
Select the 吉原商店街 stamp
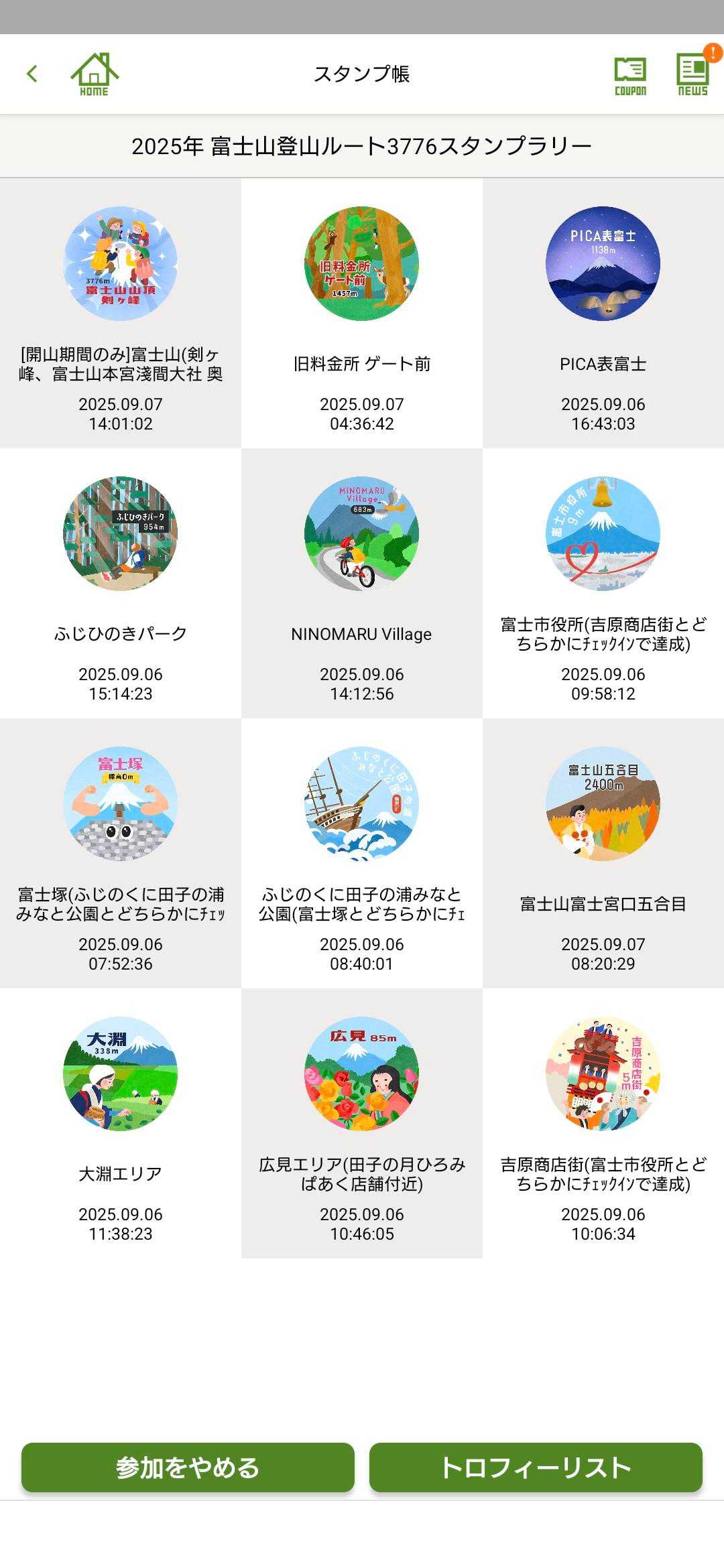click(x=603, y=1074)
